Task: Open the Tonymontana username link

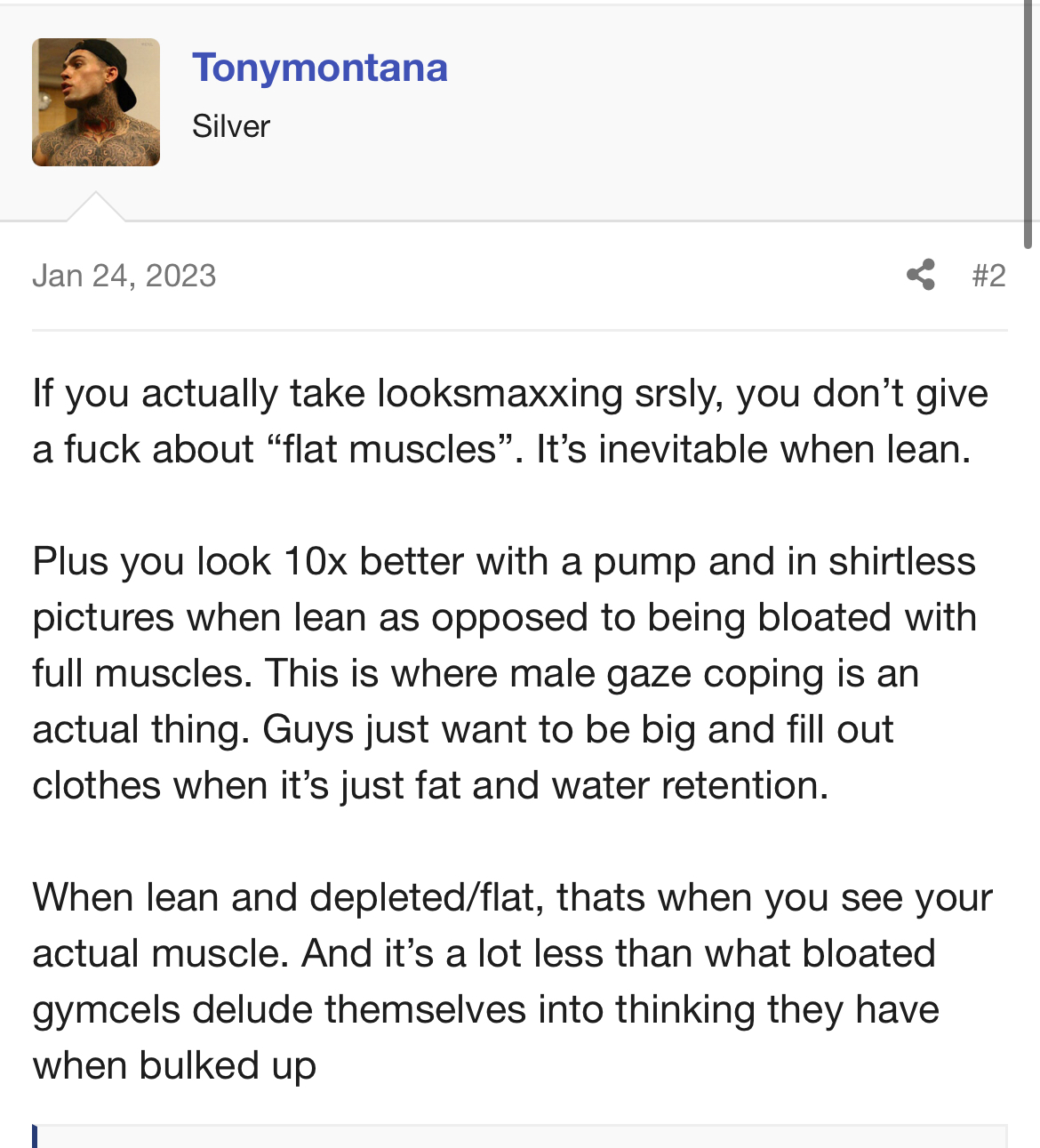Action: click(320, 68)
